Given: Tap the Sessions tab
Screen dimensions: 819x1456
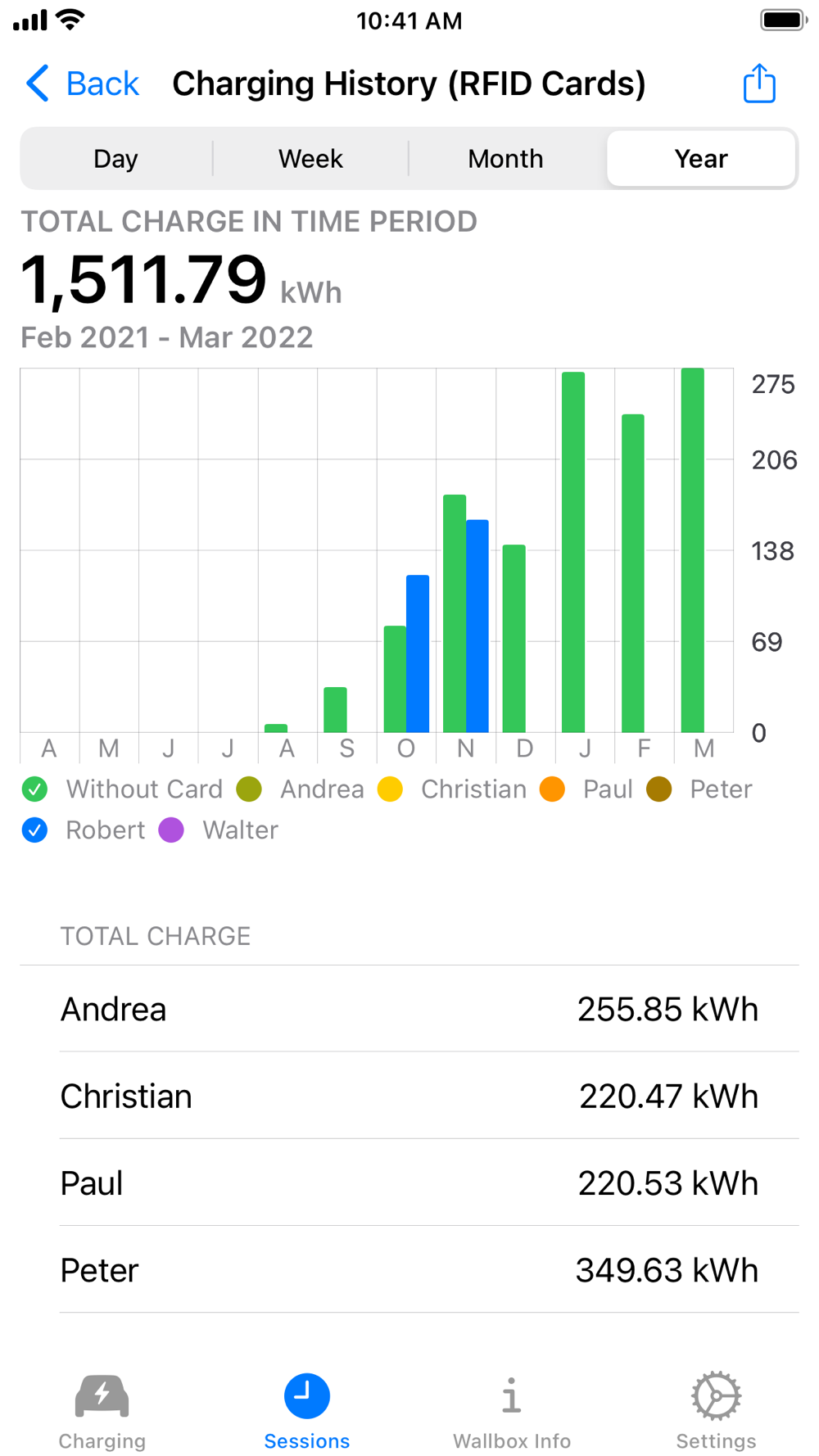Looking at the screenshot, I should pos(307,1412).
